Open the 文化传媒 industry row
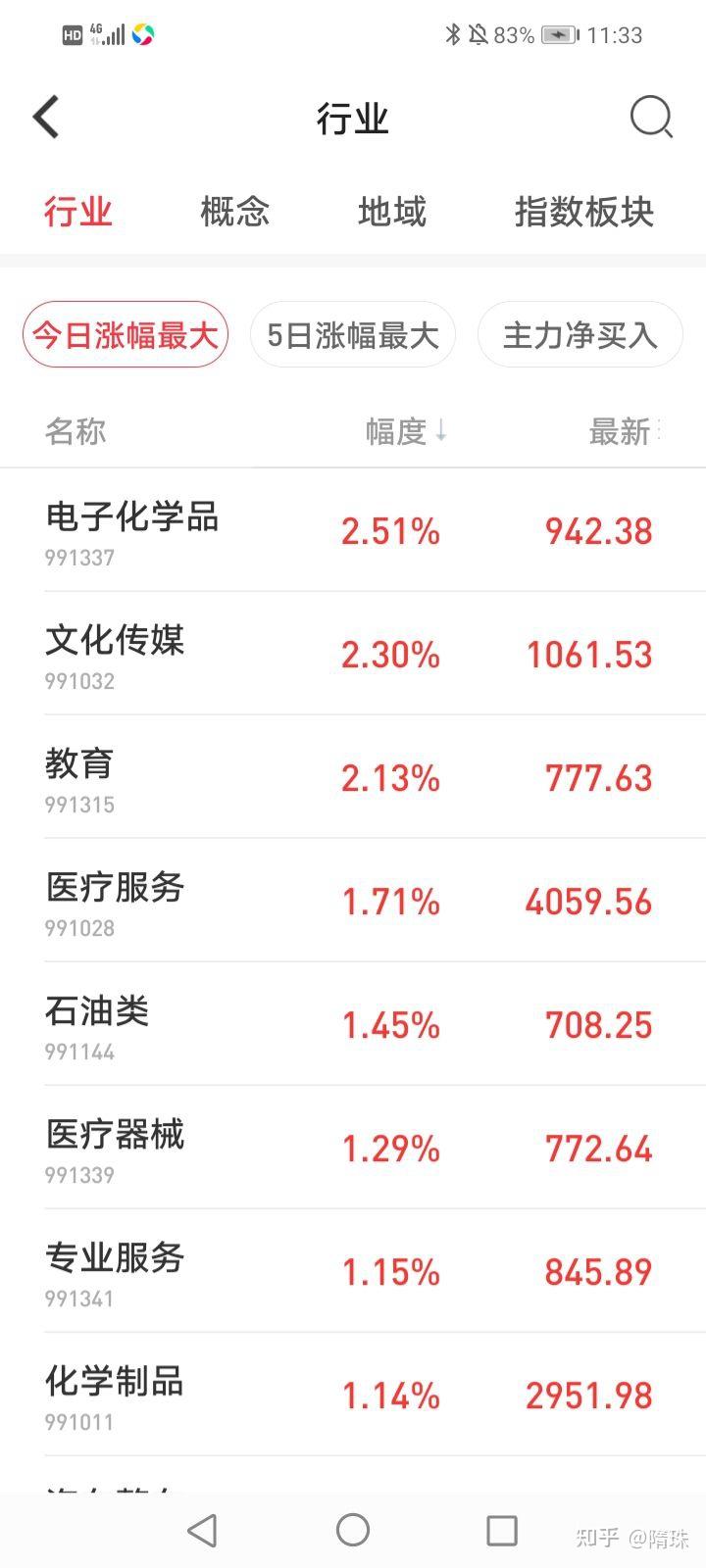This screenshot has width=706, height=1568. tap(353, 654)
